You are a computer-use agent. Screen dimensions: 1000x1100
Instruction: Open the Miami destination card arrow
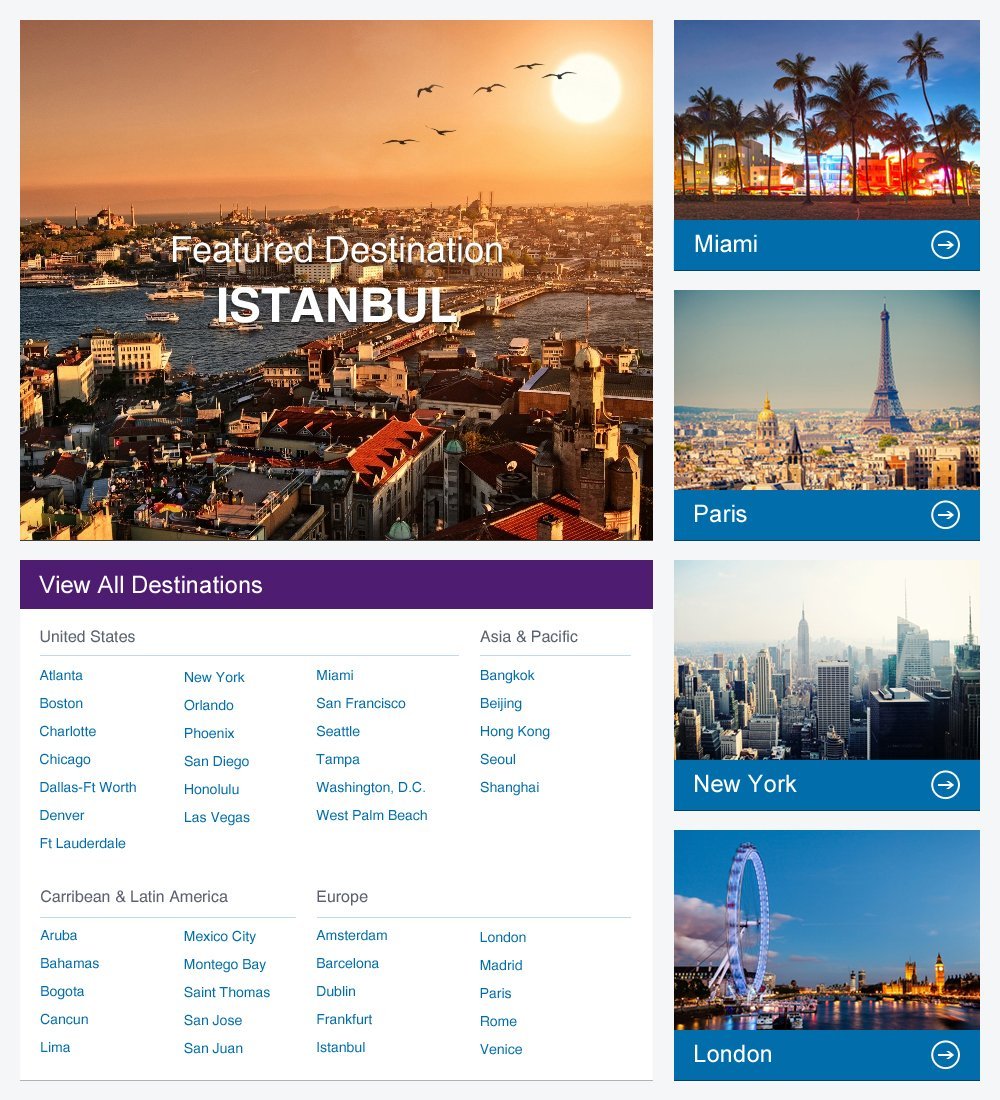tap(945, 245)
